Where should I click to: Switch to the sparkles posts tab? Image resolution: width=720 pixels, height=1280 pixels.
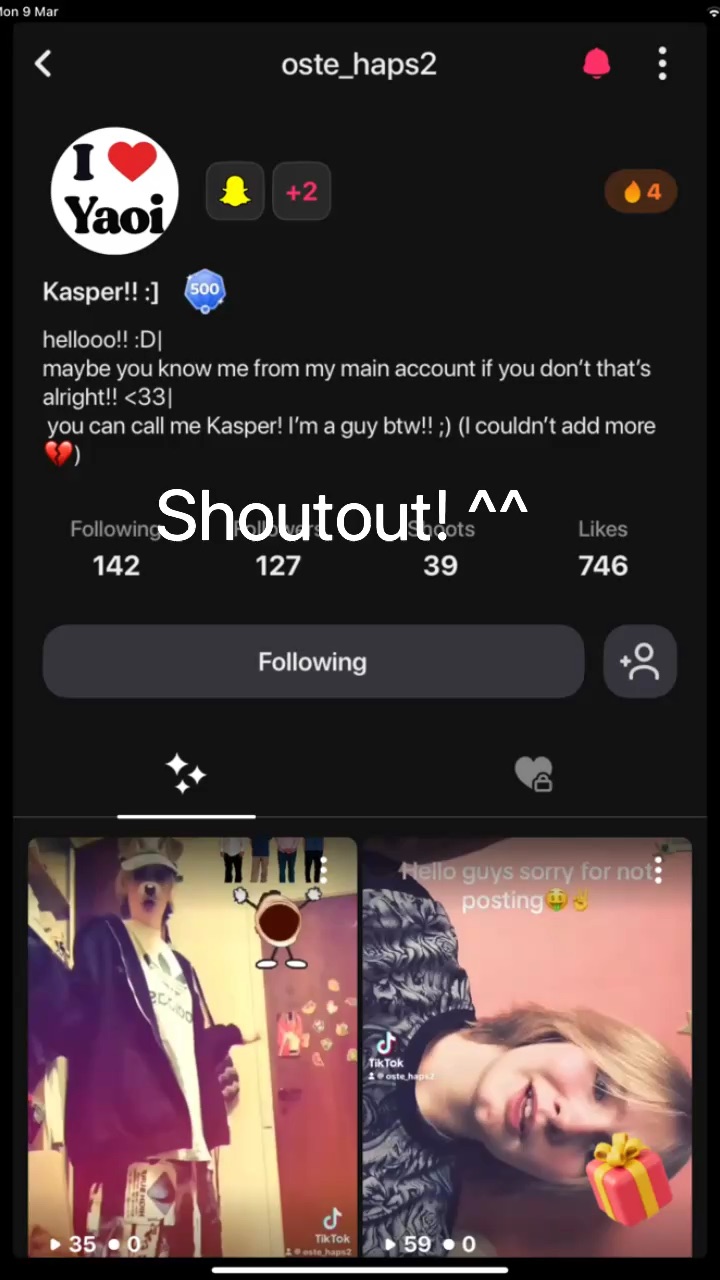186,774
